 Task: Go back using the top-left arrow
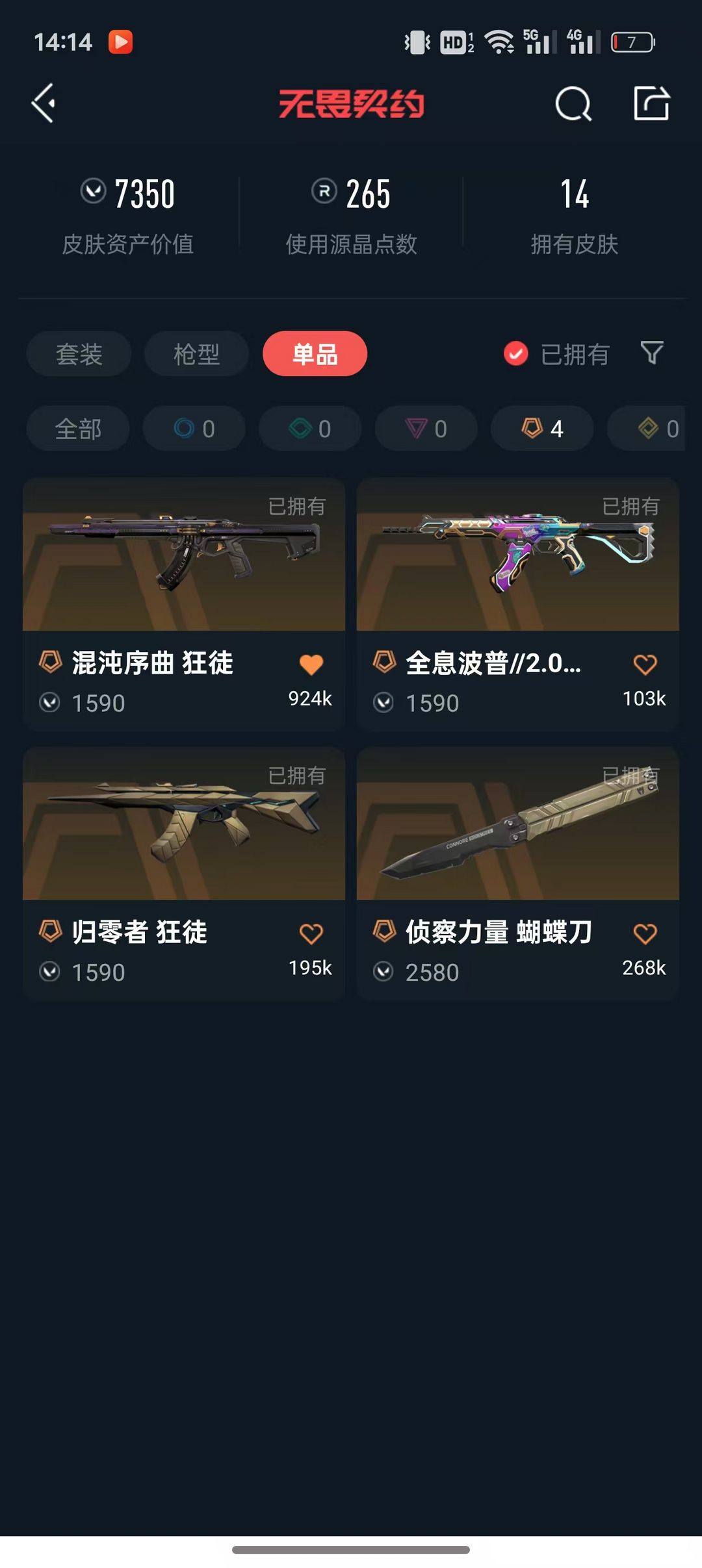(x=44, y=103)
